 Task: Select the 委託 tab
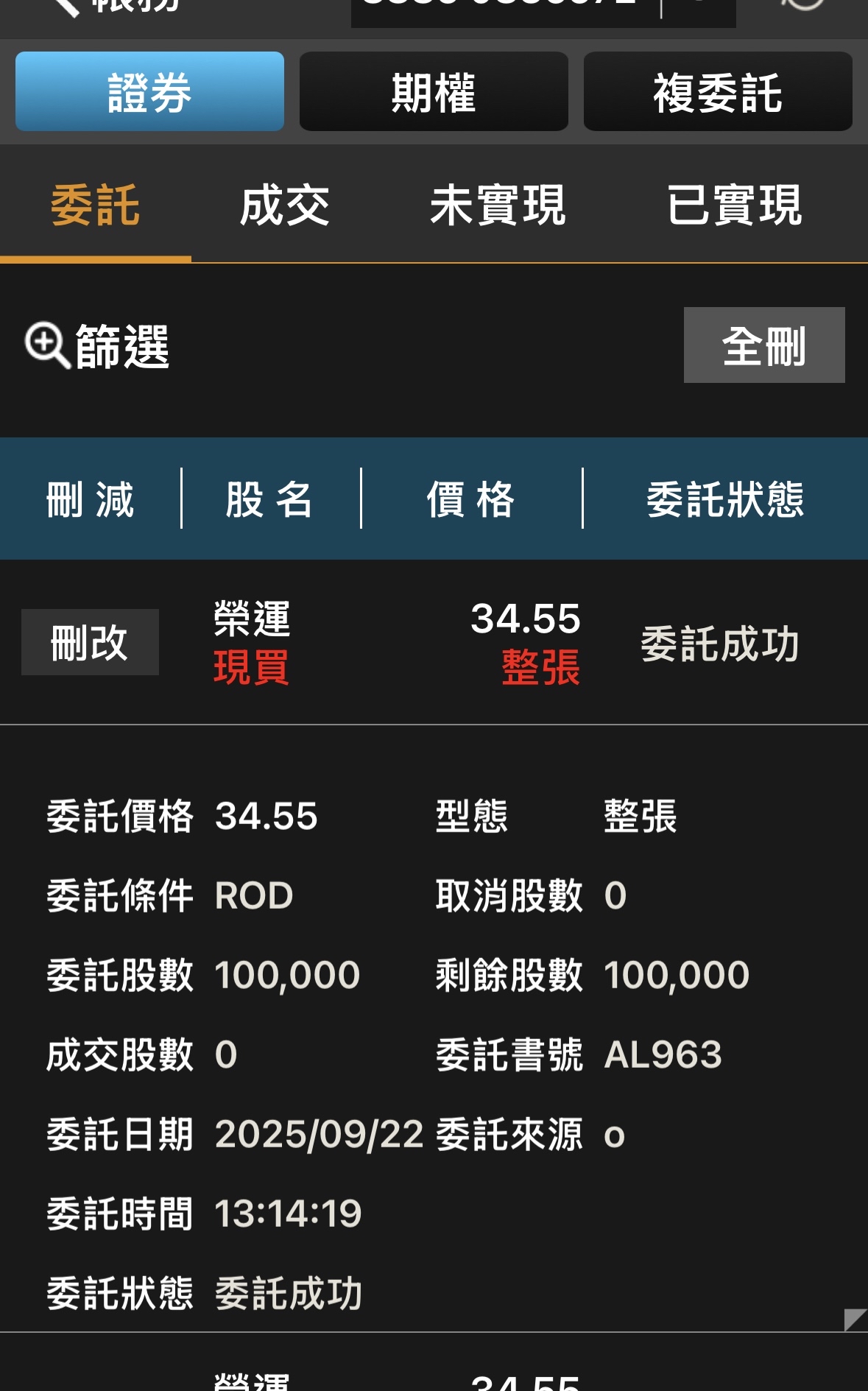(96, 205)
